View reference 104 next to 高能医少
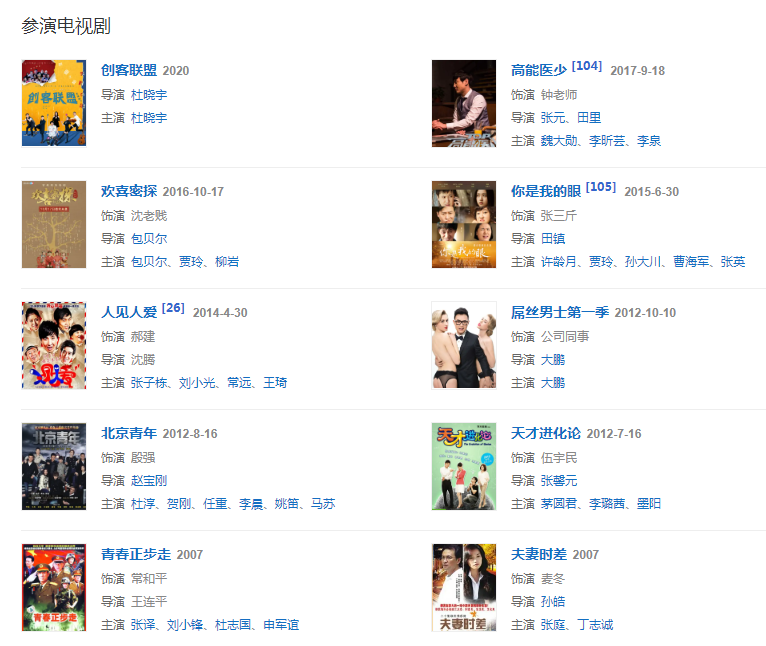The image size is (766, 646). (587, 66)
